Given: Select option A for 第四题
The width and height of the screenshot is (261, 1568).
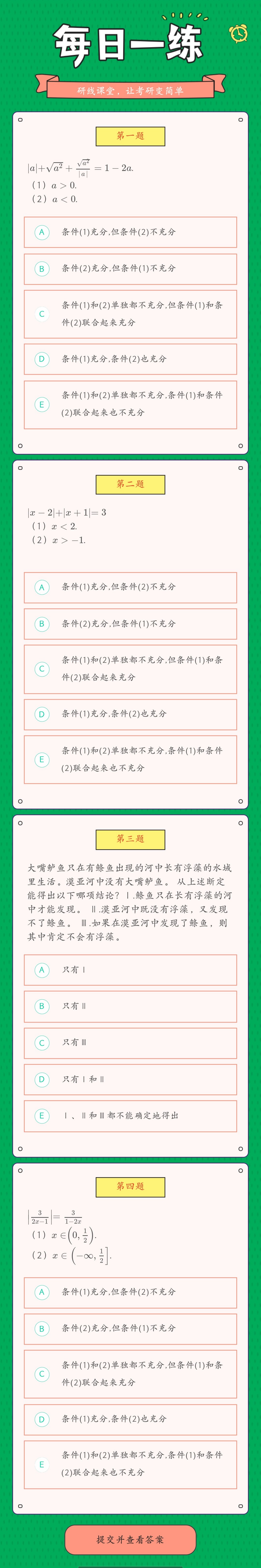Looking at the screenshot, I should 130,1292.
